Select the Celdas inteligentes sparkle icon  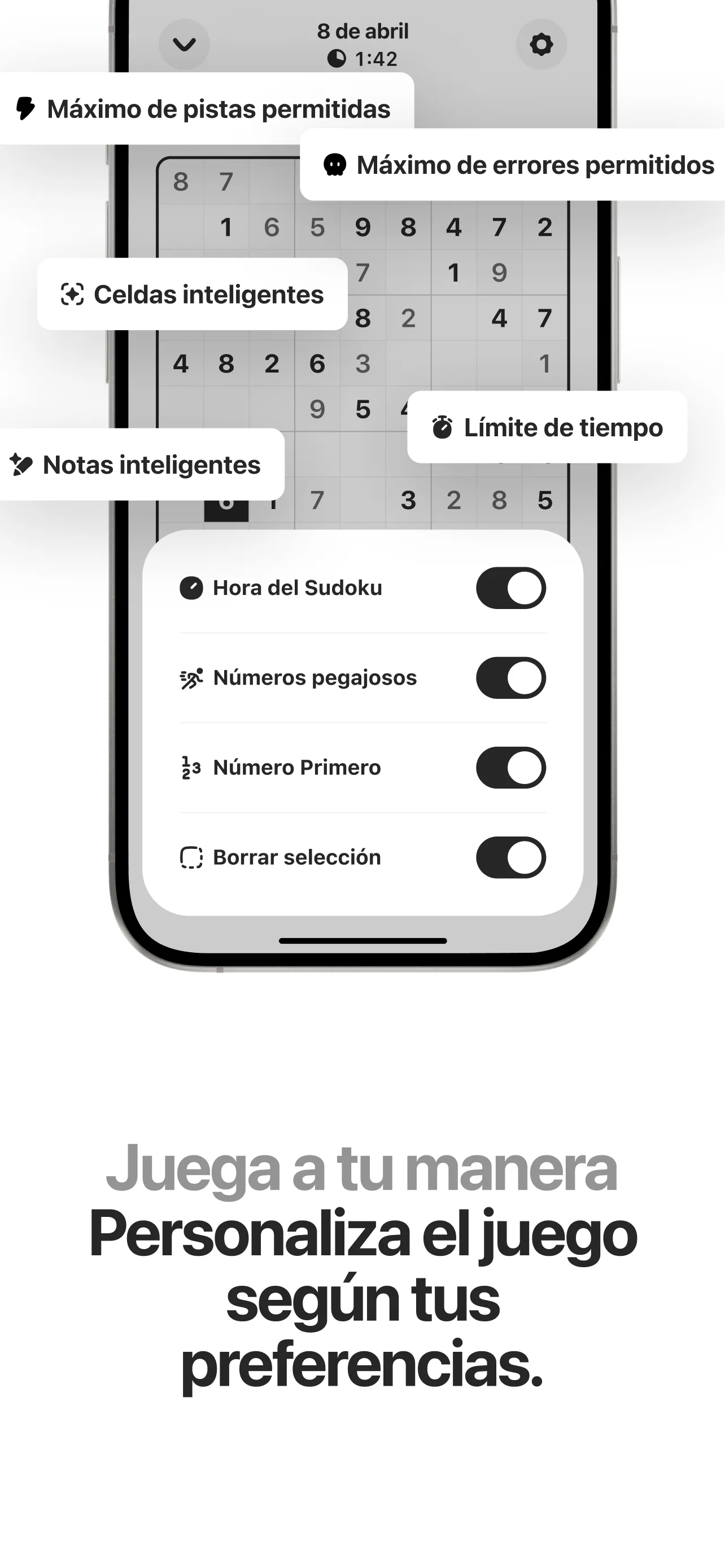tap(72, 294)
